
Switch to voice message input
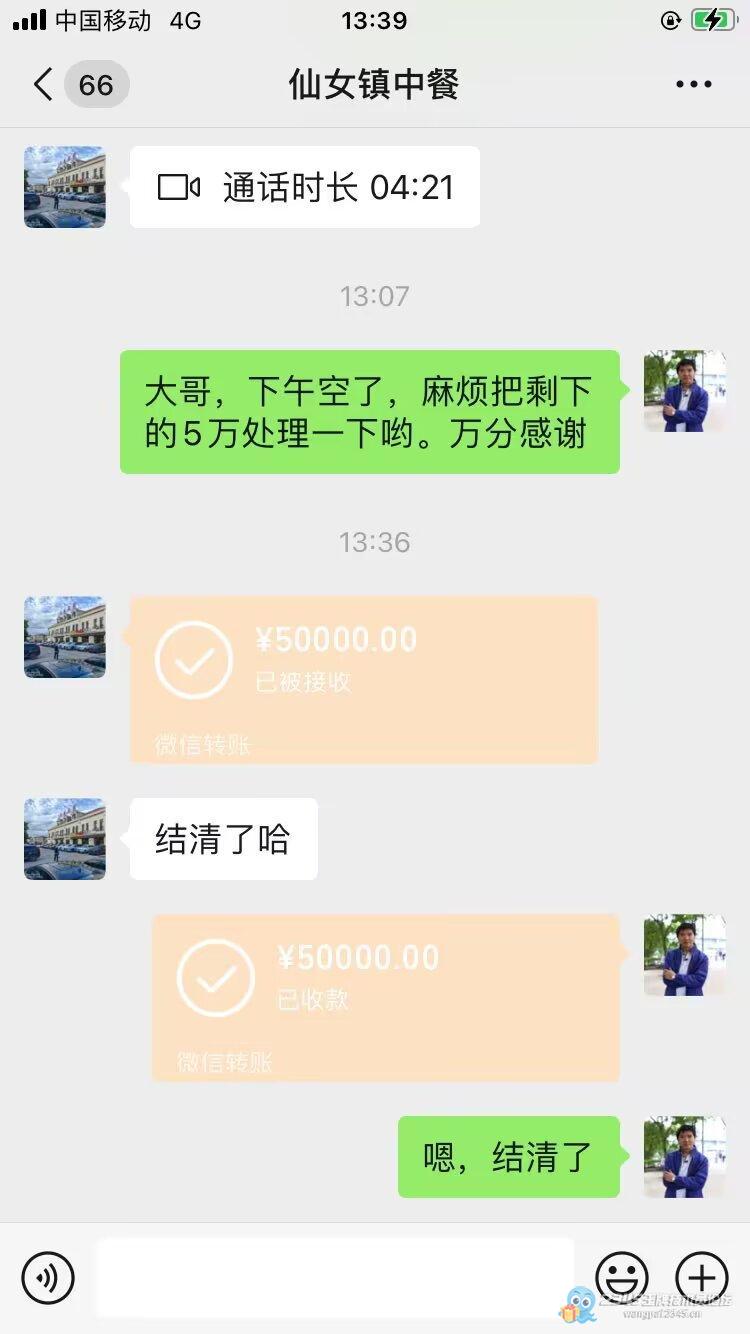[x=48, y=1277]
